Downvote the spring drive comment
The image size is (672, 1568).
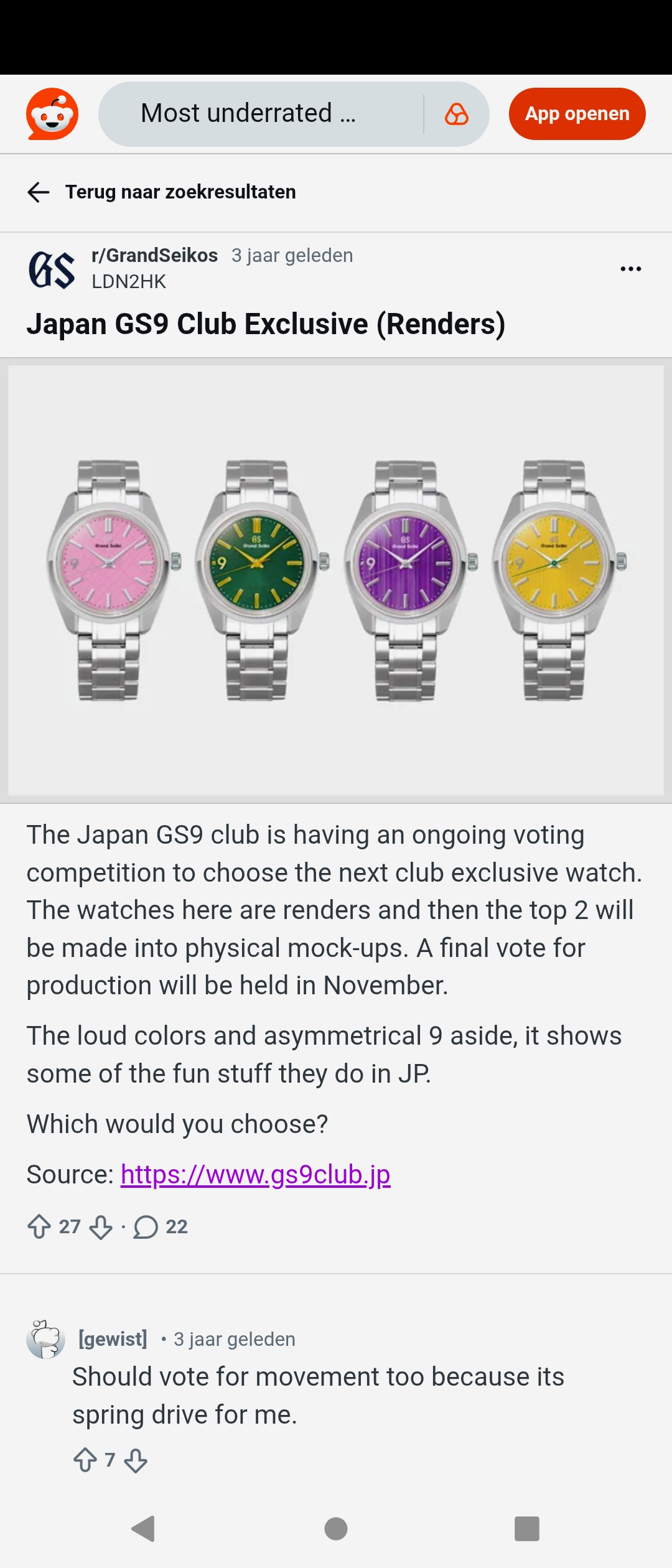coord(136,1460)
